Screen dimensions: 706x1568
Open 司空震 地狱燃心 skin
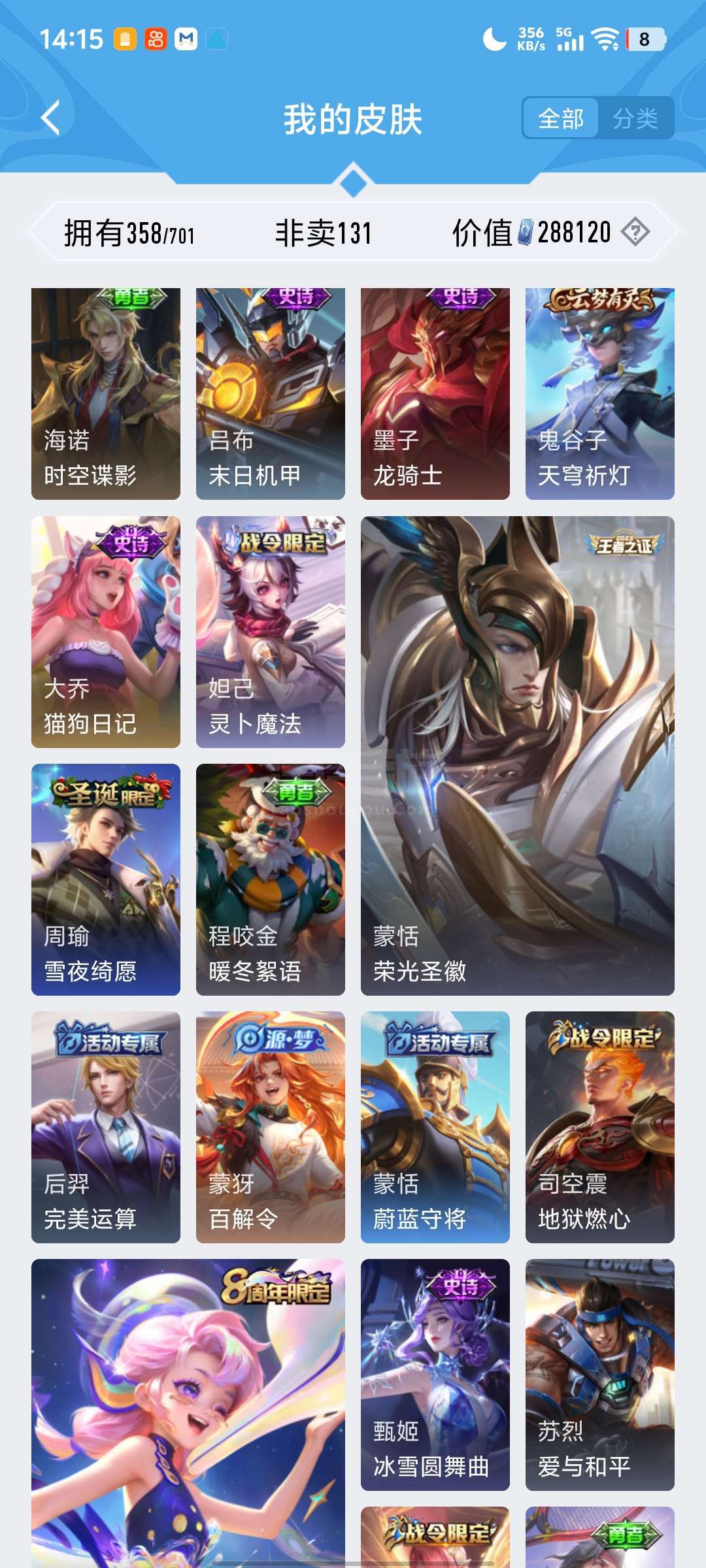pyautogui.click(x=600, y=1127)
